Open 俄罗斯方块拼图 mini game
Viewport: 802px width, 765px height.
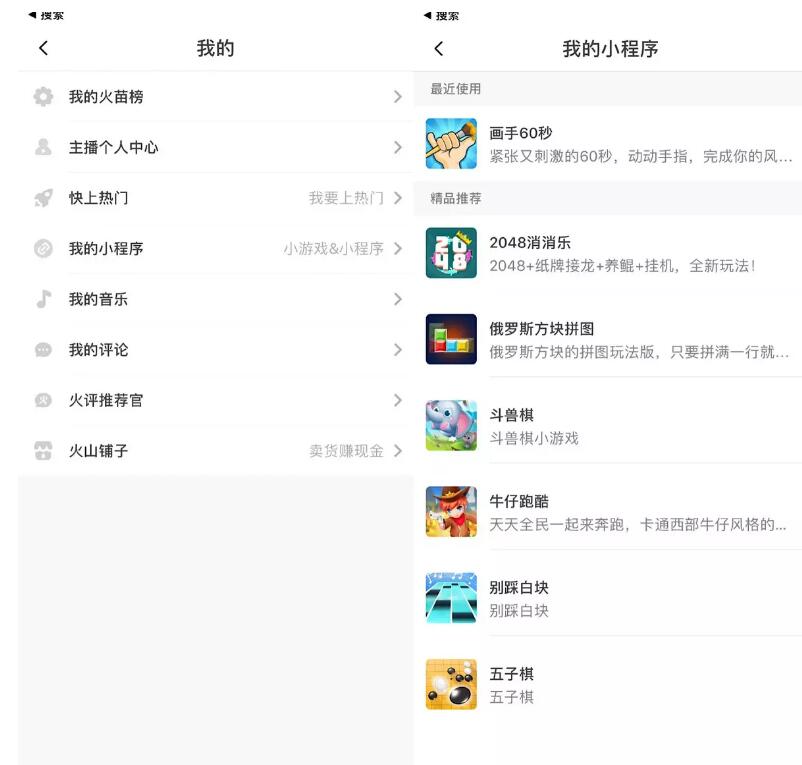pyautogui.click(x=610, y=340)
